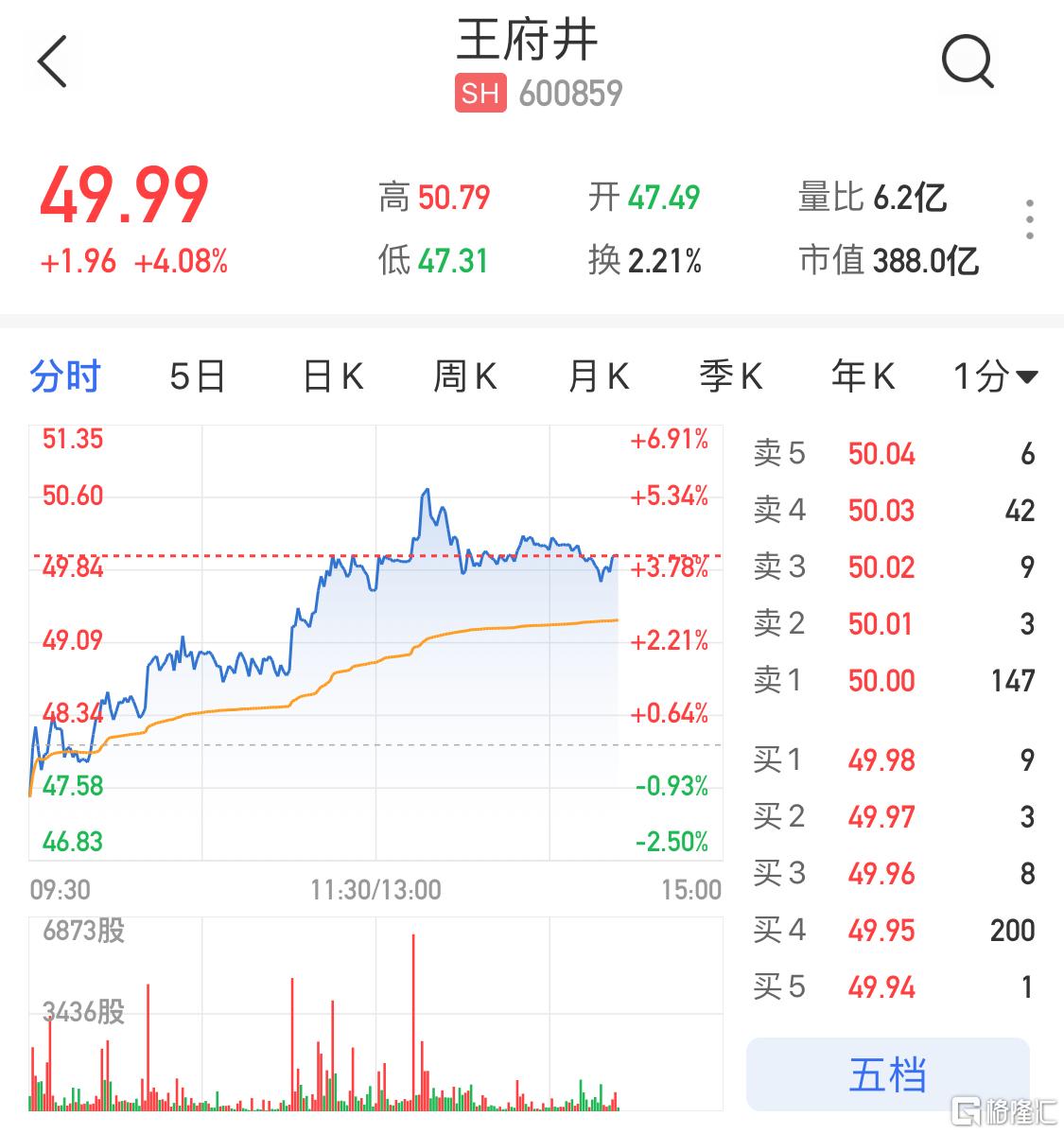
Task: Select the 周K chart tab
Action: coord(464,376)
